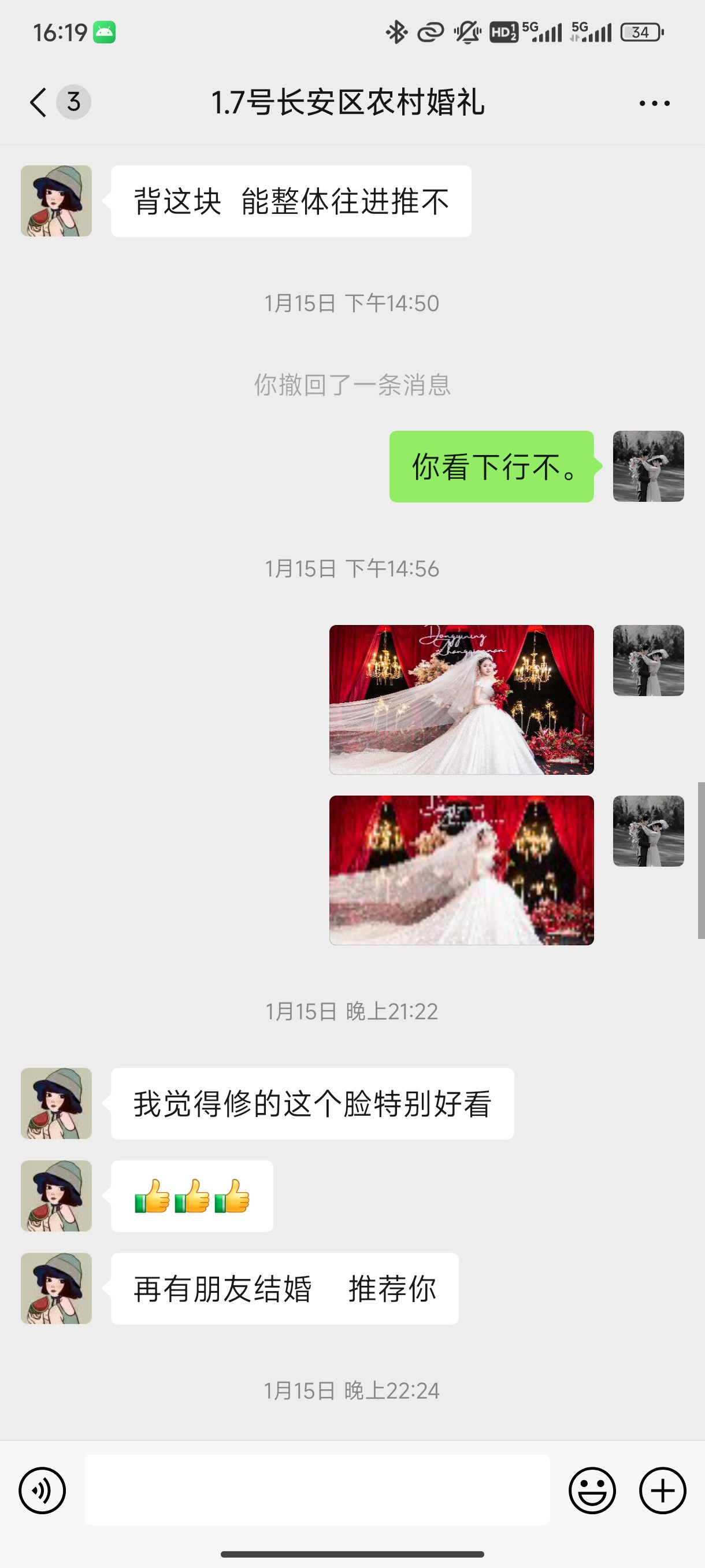Screen dimensions: 705x1568
Task: Open the plus attachment menu
Action: click(662, 1490)
